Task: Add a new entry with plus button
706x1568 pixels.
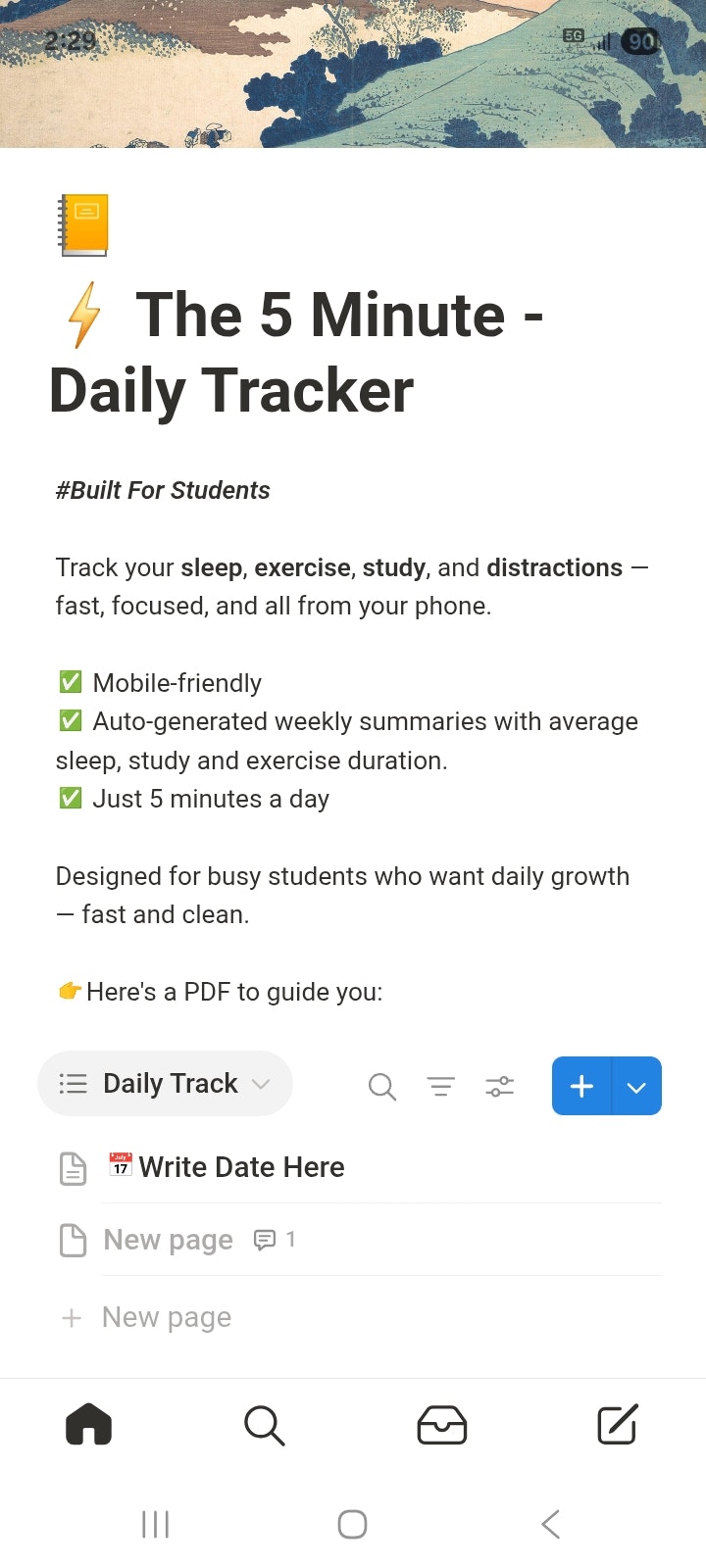Action: point(581,1086)
